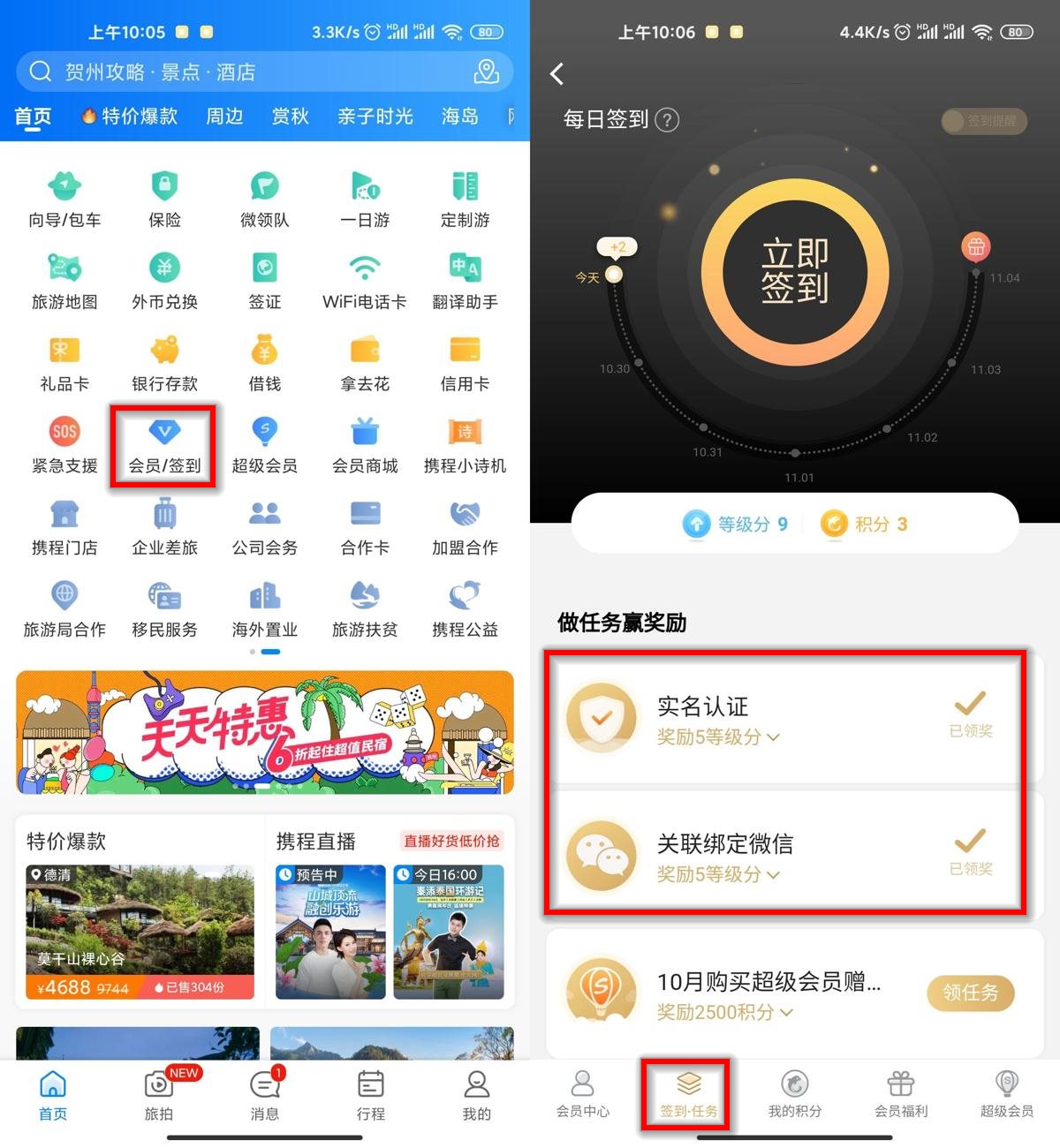The height and width of the screenshot is (1148, 1060).
Task: Switch to the 我的积分 bottom tab
Action: click(x=794, y=1095)
